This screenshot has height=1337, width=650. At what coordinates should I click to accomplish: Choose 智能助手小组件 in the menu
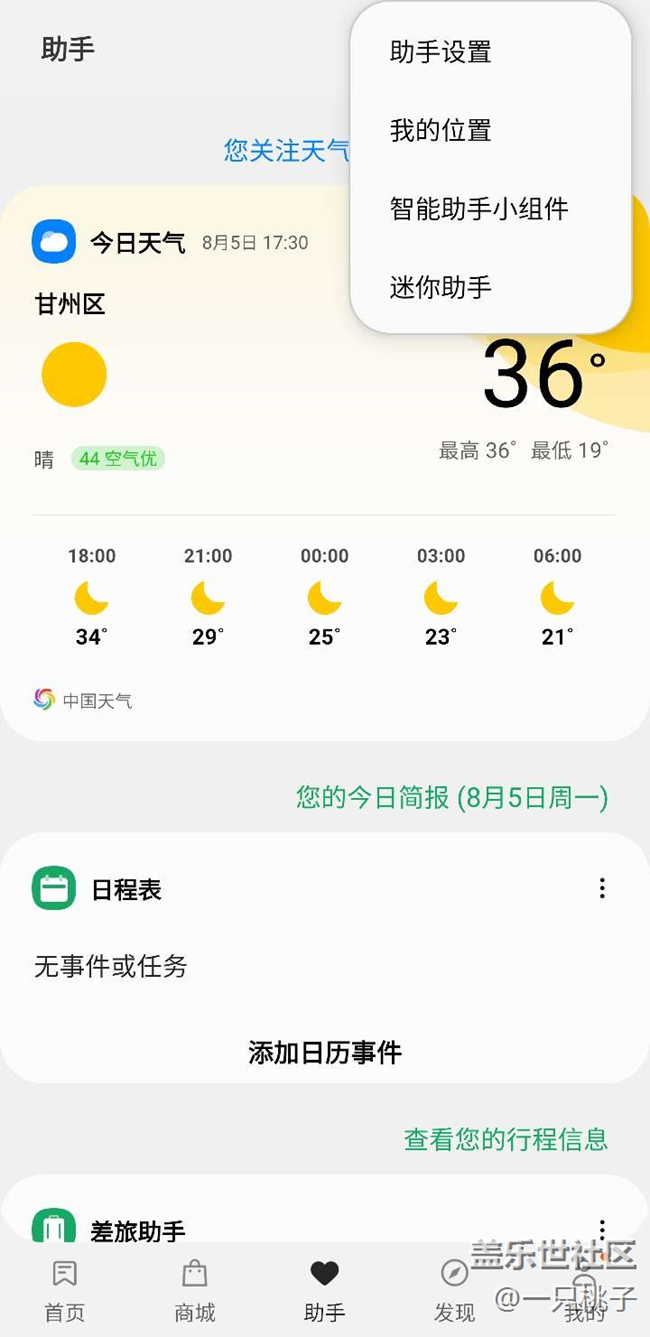pyautogui.click(x=479, y=209)
